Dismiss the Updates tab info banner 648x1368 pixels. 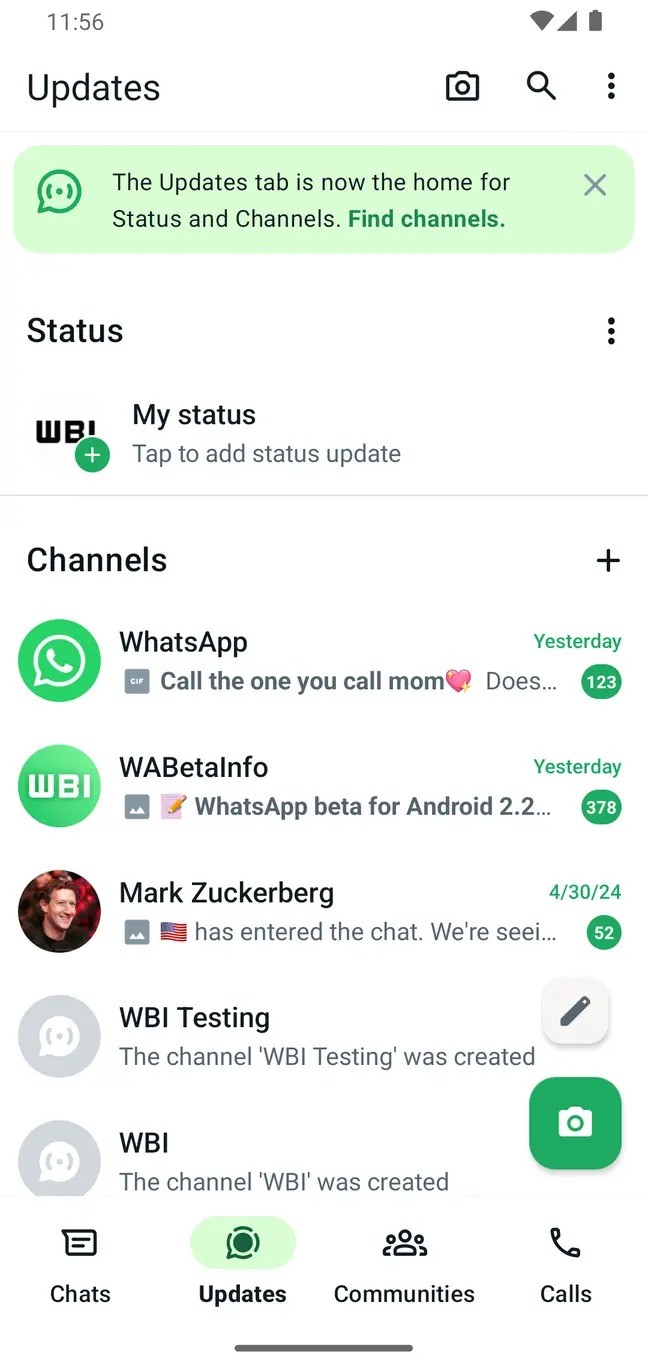595,185
